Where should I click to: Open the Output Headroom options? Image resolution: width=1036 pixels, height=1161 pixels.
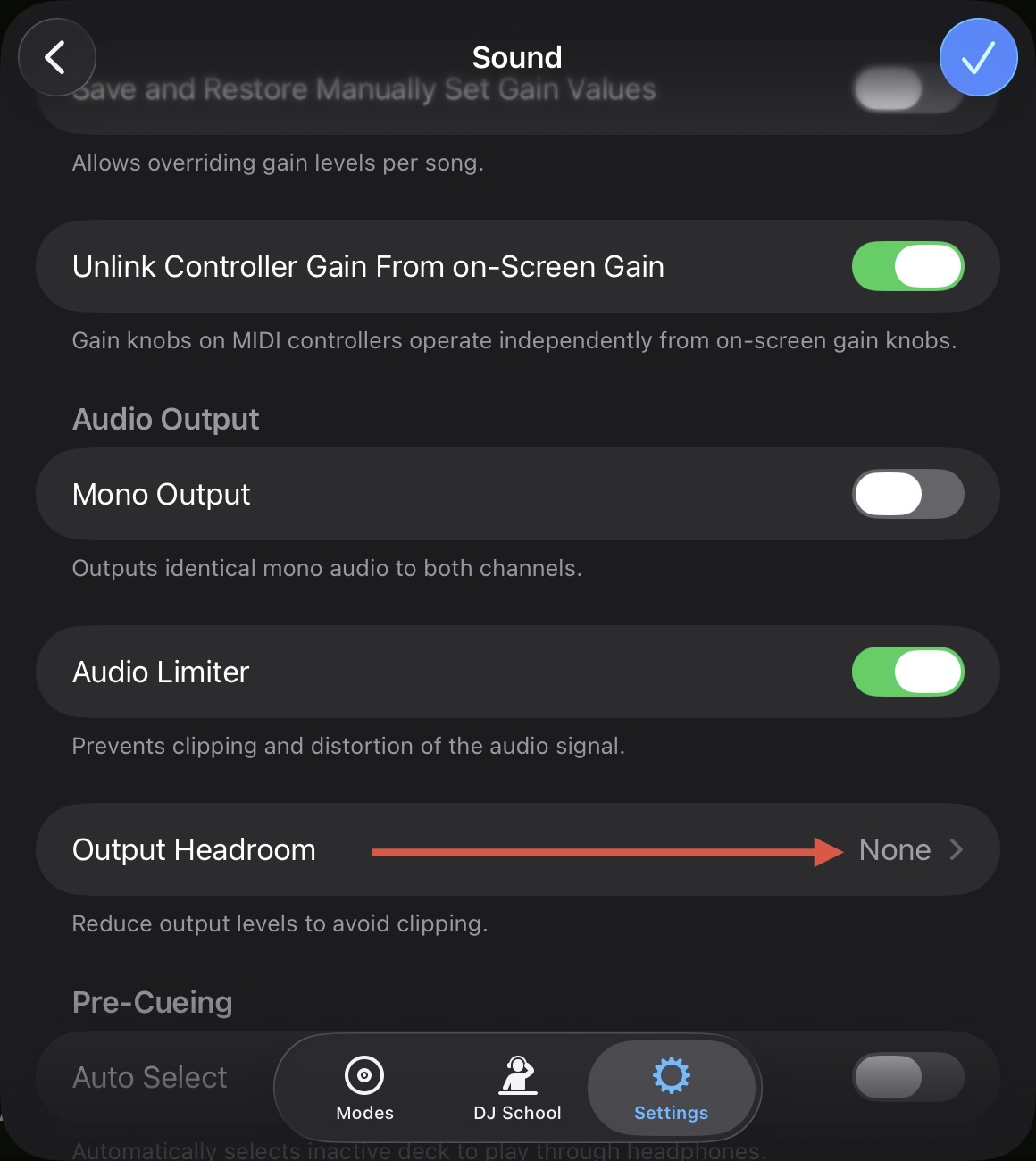pyautogui.click(x=909, y=849)
